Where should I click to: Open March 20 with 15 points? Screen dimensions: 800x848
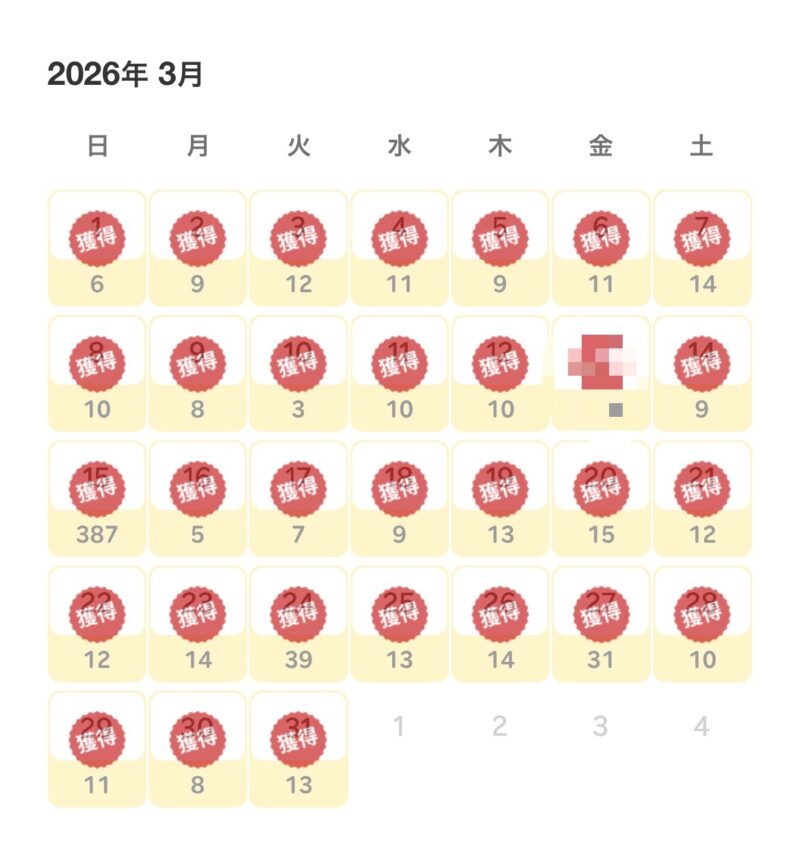coord(600,498)
